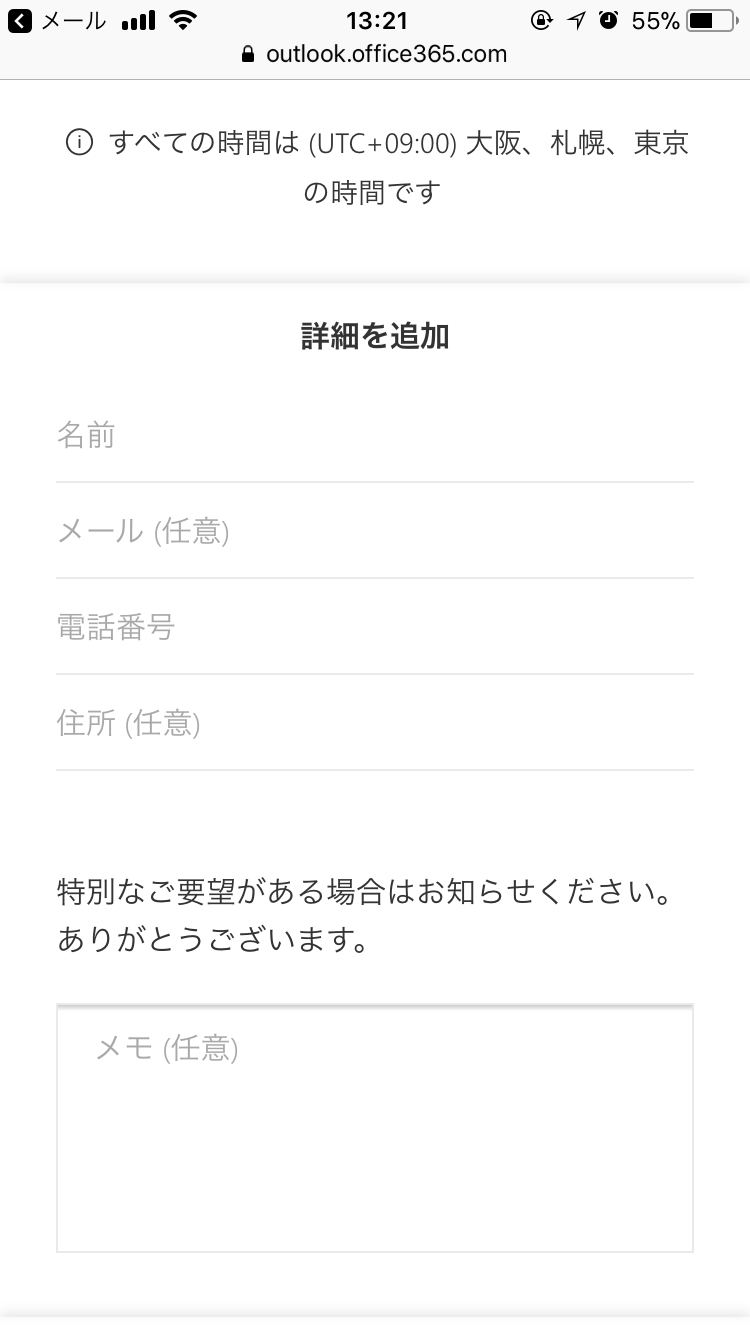Tap the メモ (任意) notes box
750x1334 pixels.
(x=374, y=1128)
